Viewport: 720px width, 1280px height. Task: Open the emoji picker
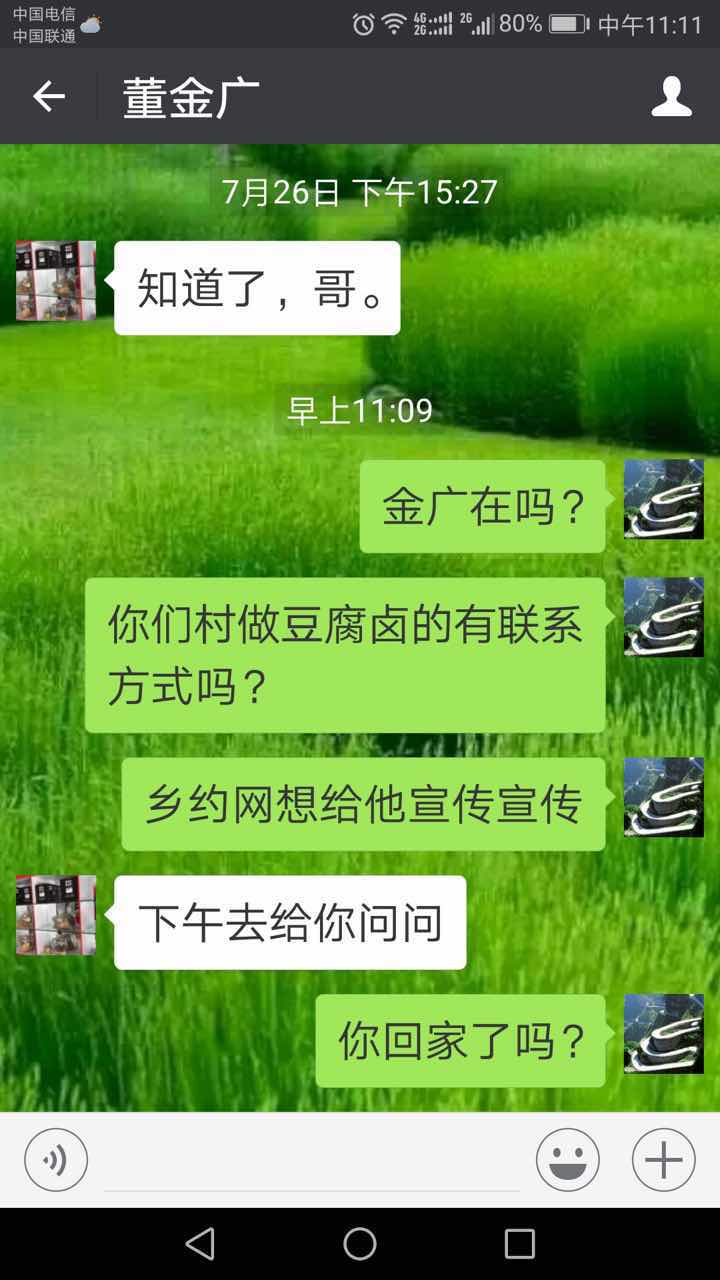[x=567, y=1160]
